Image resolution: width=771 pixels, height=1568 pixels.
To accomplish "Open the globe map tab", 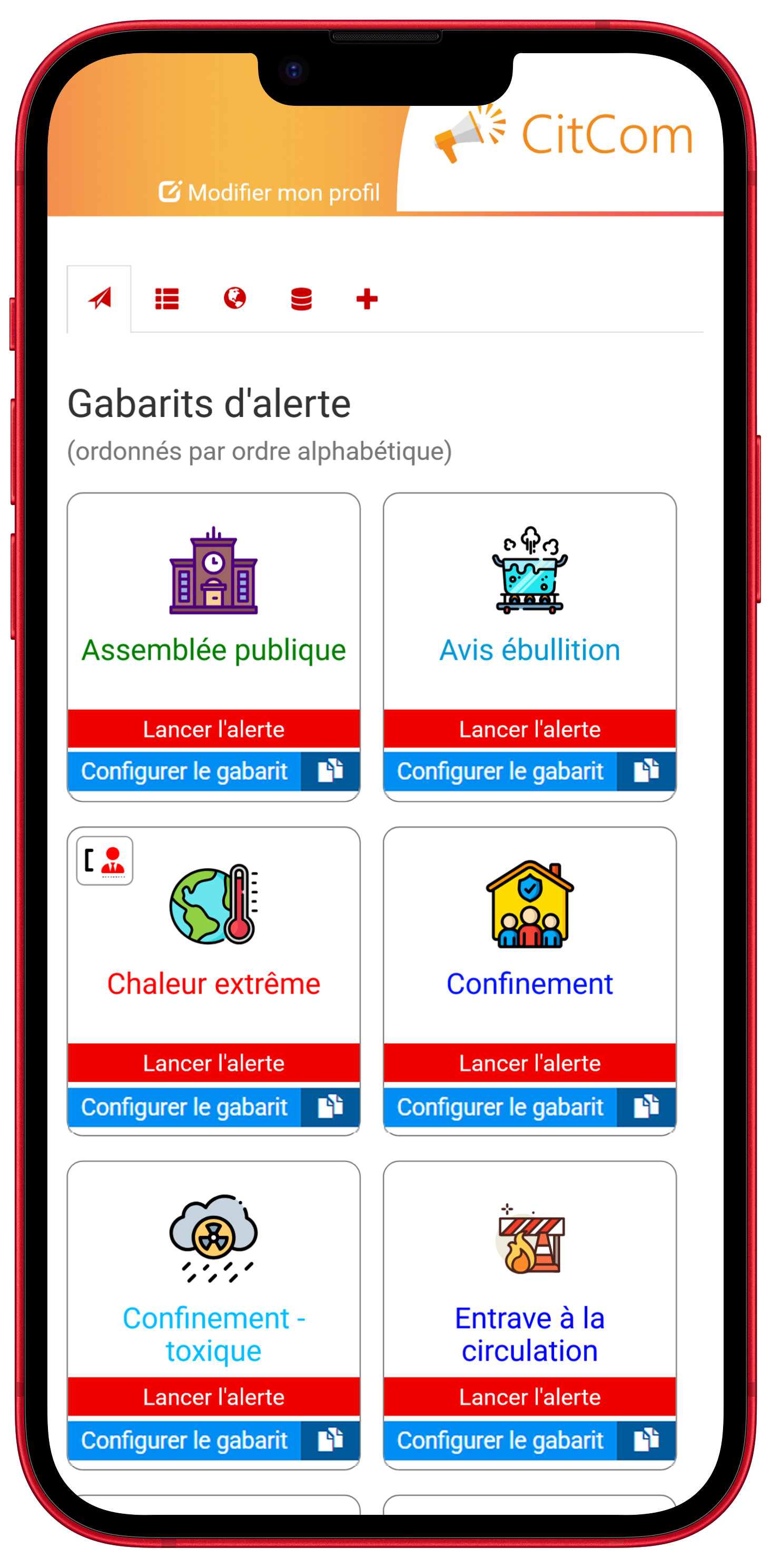I will point(234,299).
